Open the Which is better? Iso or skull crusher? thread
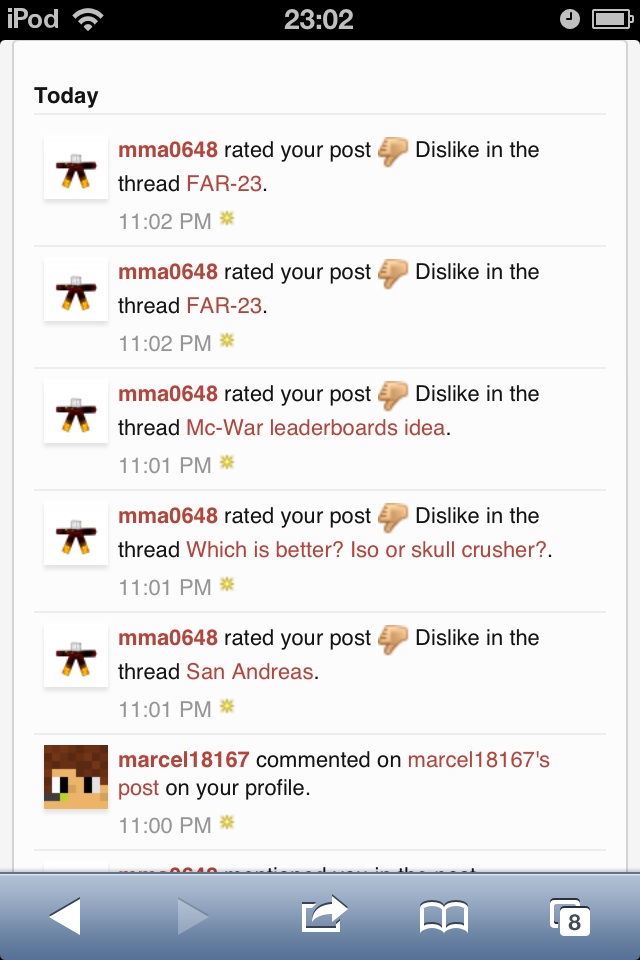640x960 pixels. pyautogui.click(x=367, y=550)
